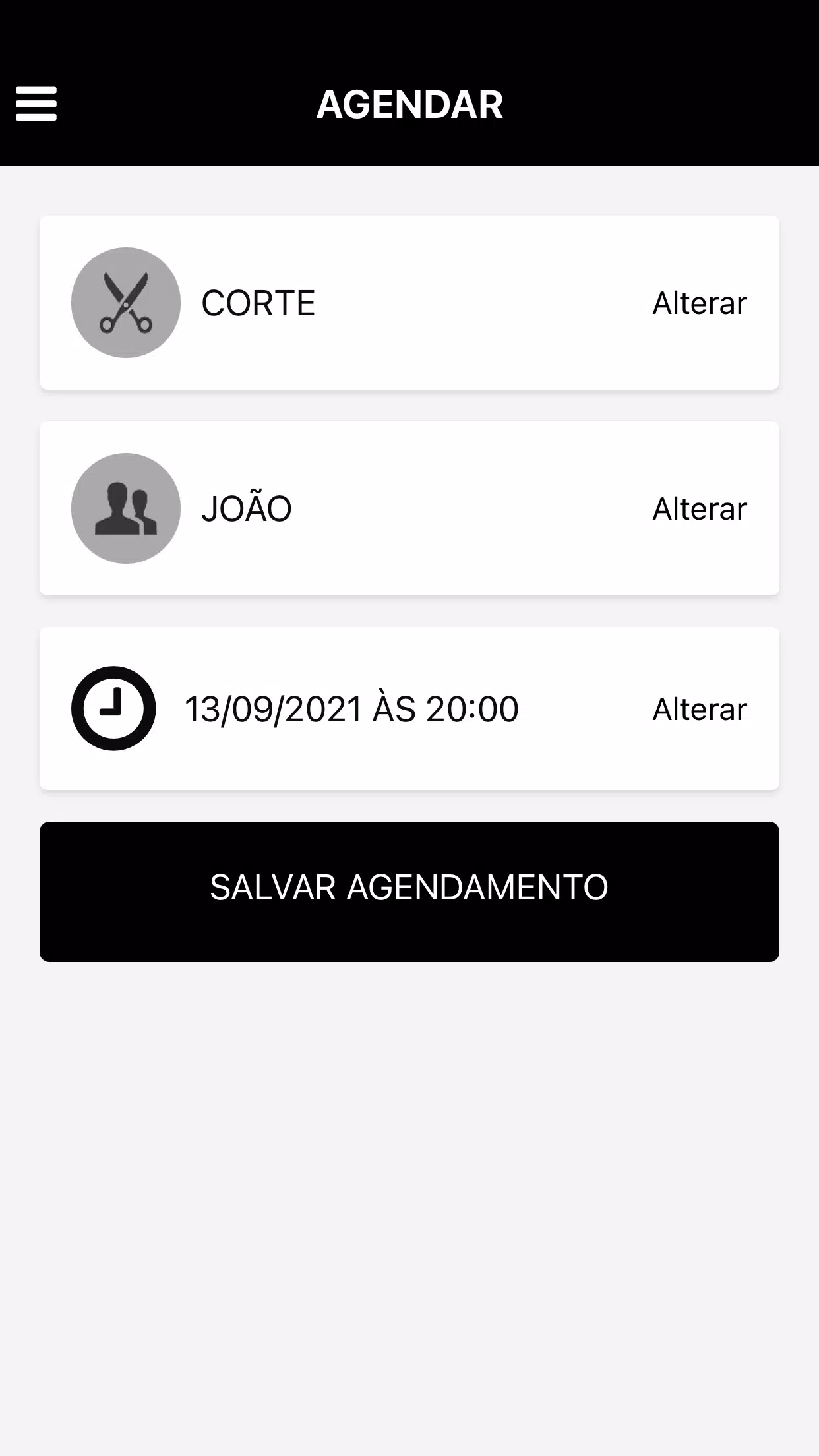Click the AGENDAR screen title
Viewport: 819px width, 1456px height.
409,104
